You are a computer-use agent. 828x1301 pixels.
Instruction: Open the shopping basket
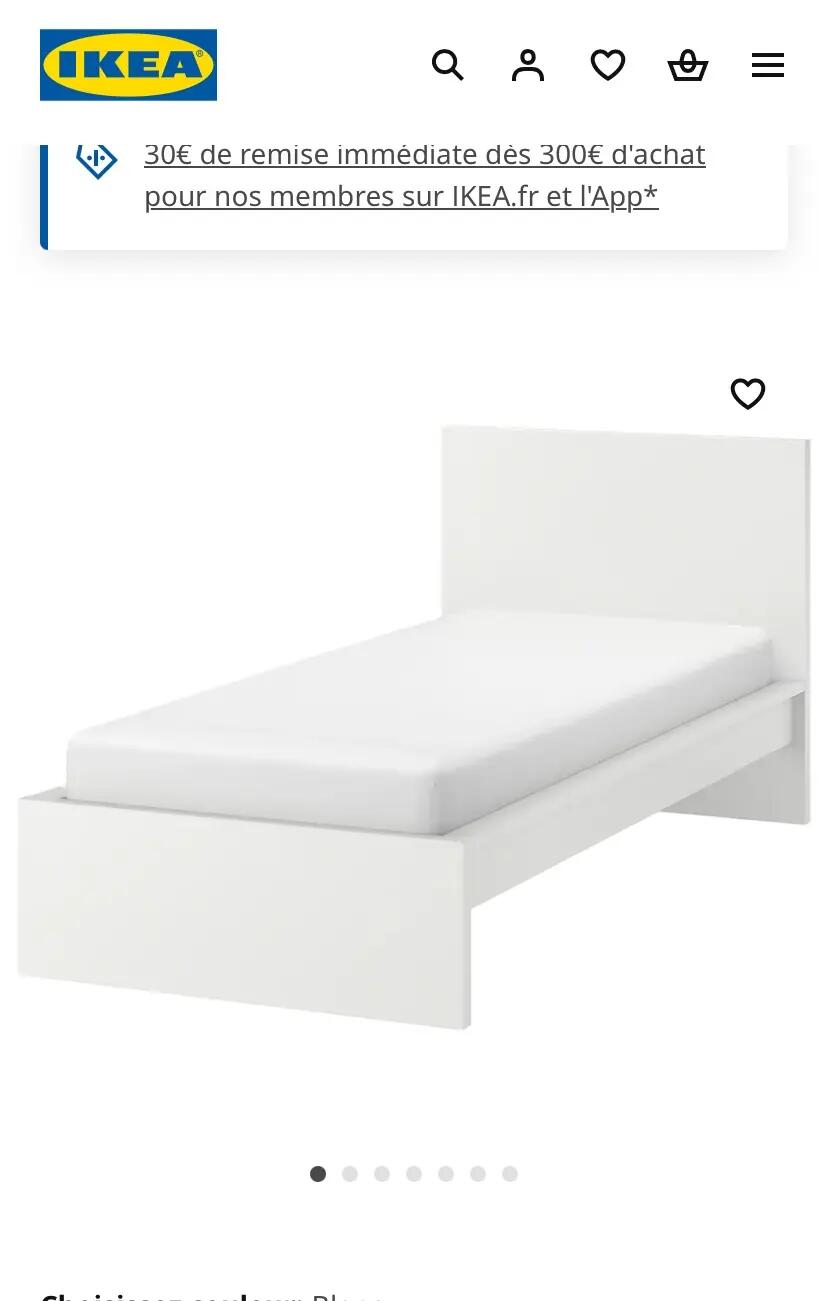(687, 66)
